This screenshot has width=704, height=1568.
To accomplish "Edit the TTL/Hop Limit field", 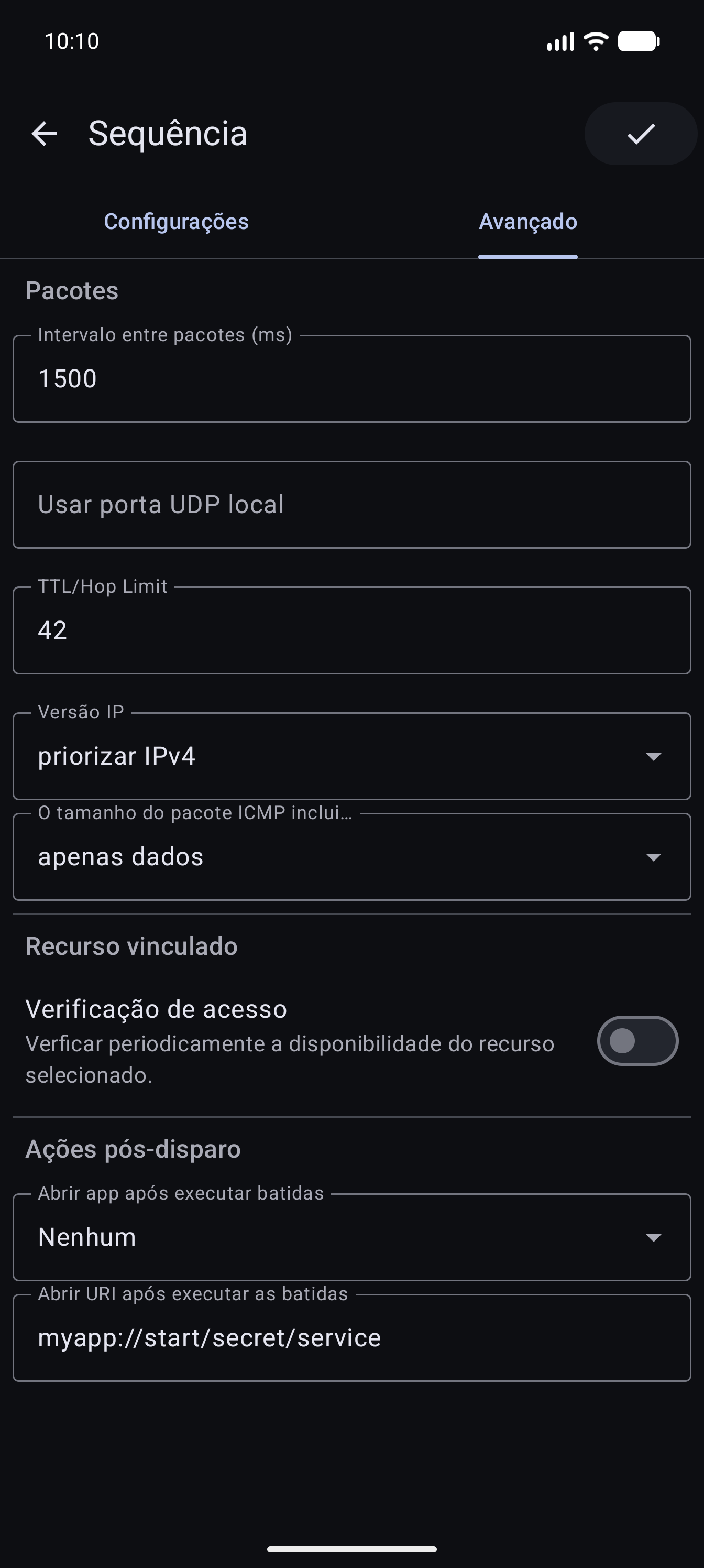I will coord(351,630).
